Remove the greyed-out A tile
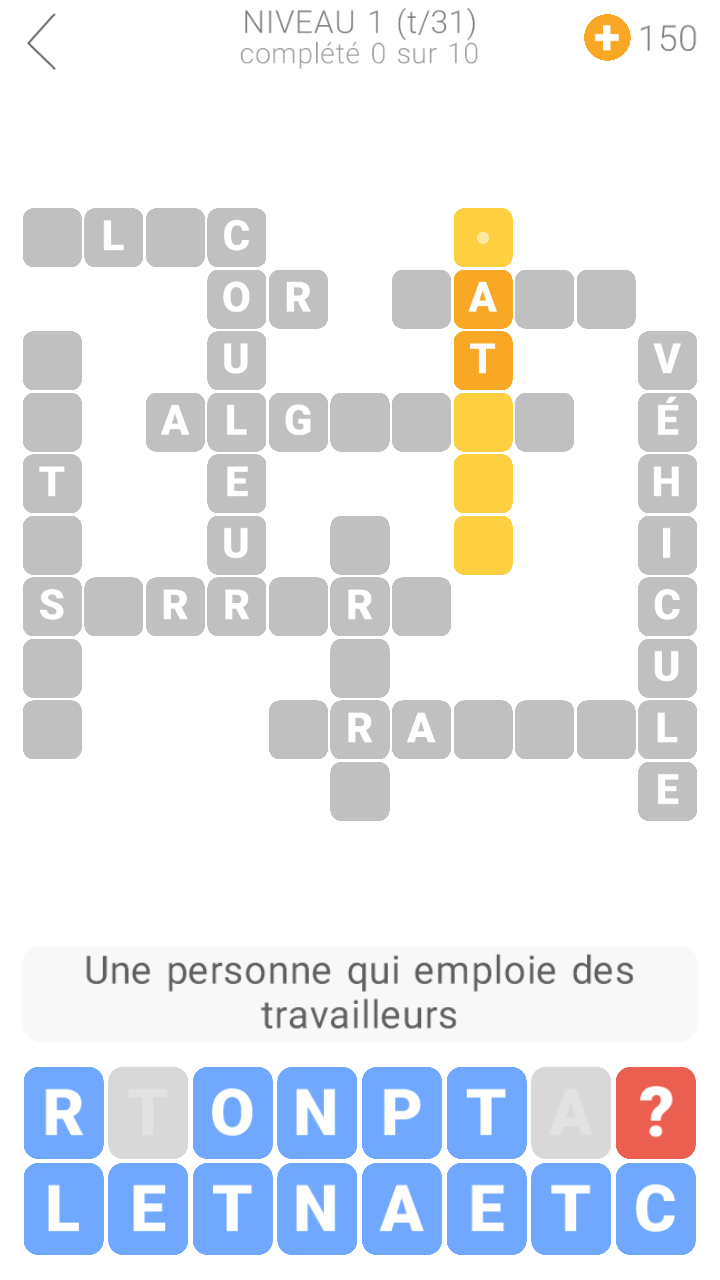 571,1112
